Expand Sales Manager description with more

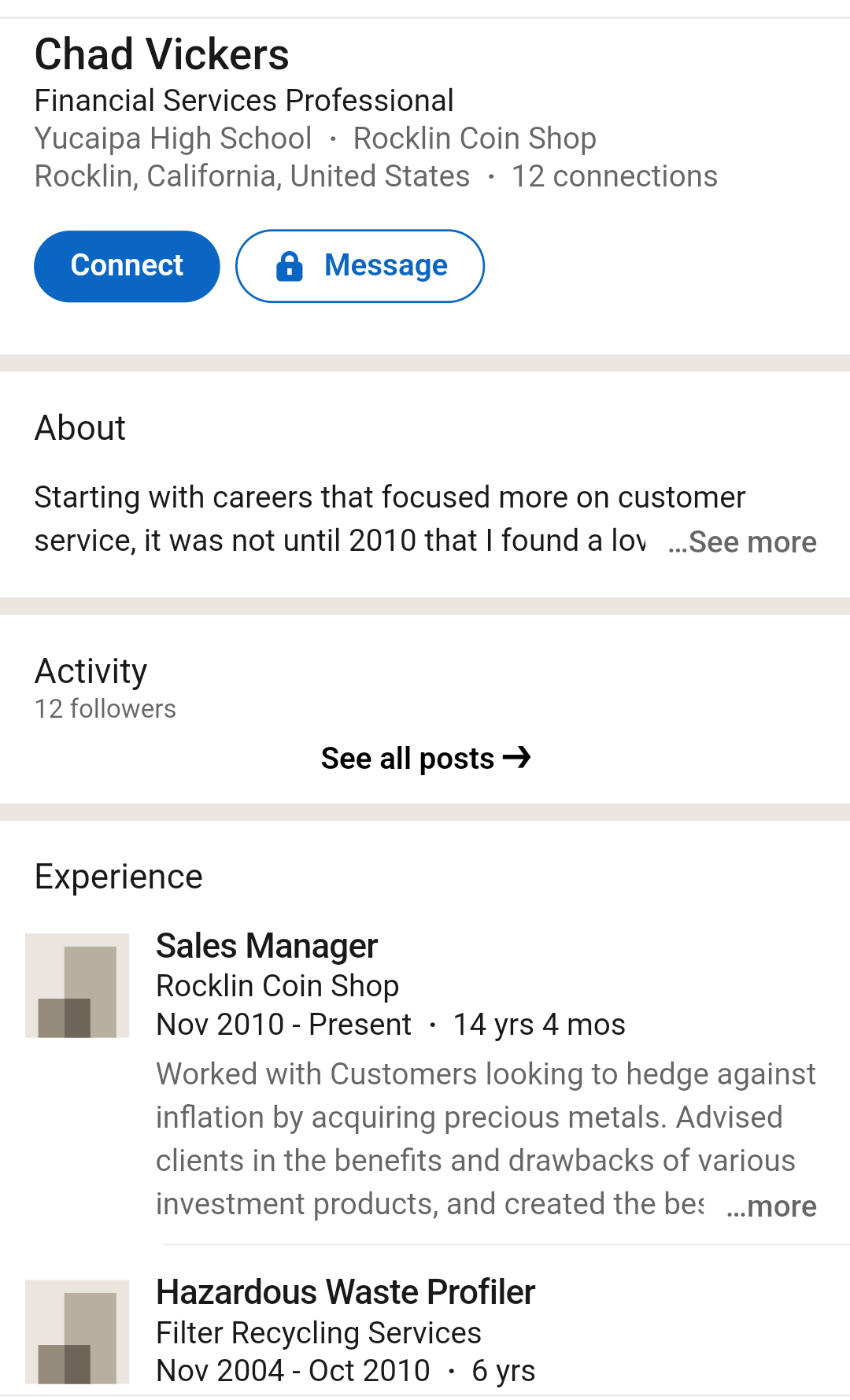point(771,1206)
